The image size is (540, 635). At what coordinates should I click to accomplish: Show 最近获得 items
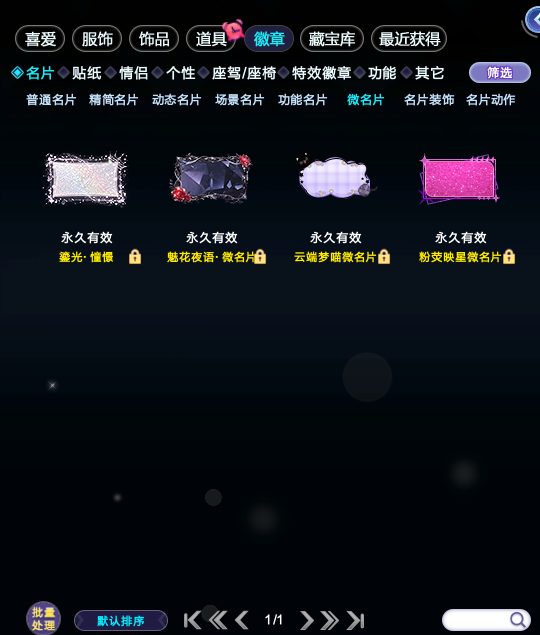click(x=409, y=39)
